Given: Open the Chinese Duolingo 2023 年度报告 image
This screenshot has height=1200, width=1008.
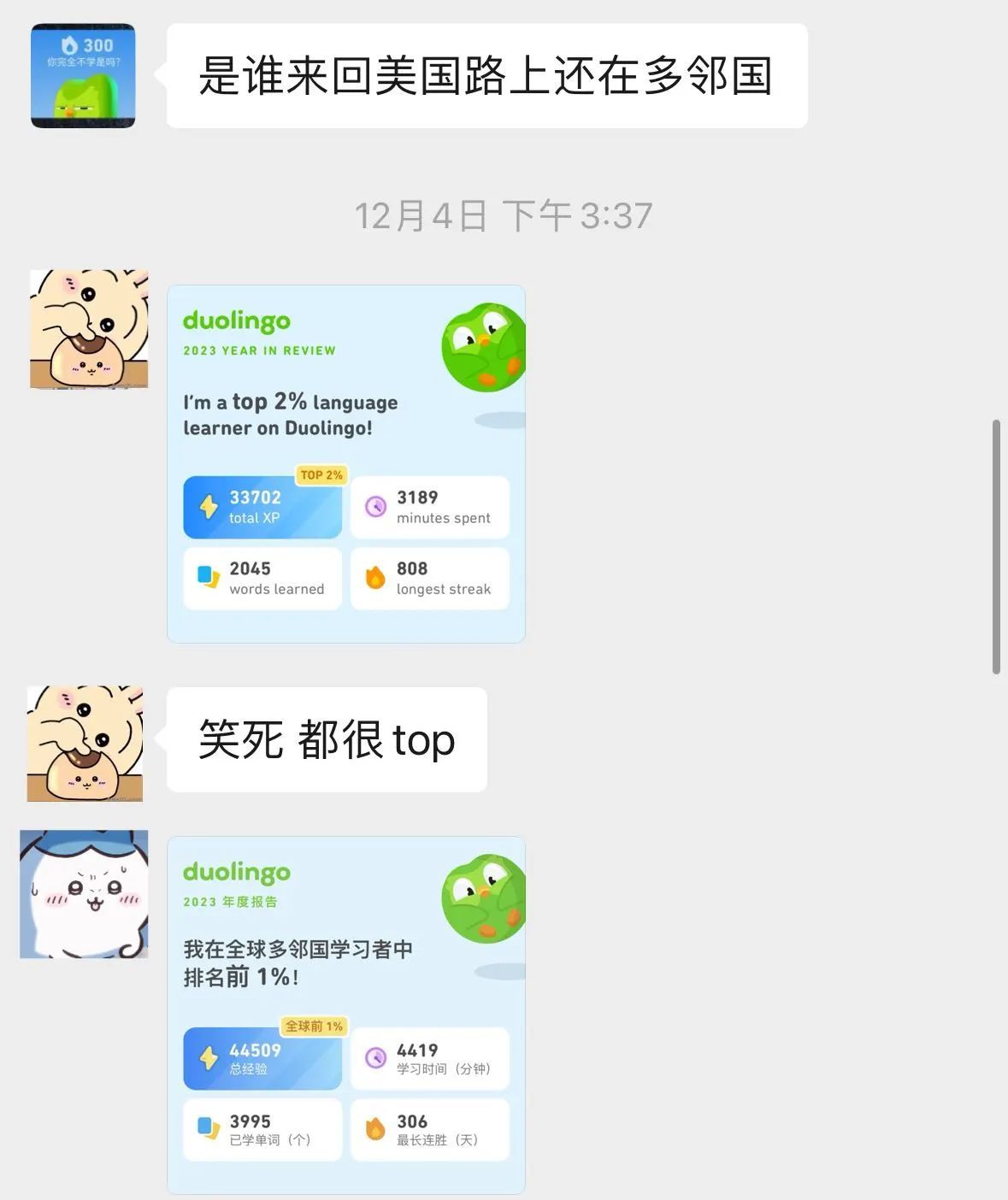Looking at the screenshot, I should [x=345, y=1015].
